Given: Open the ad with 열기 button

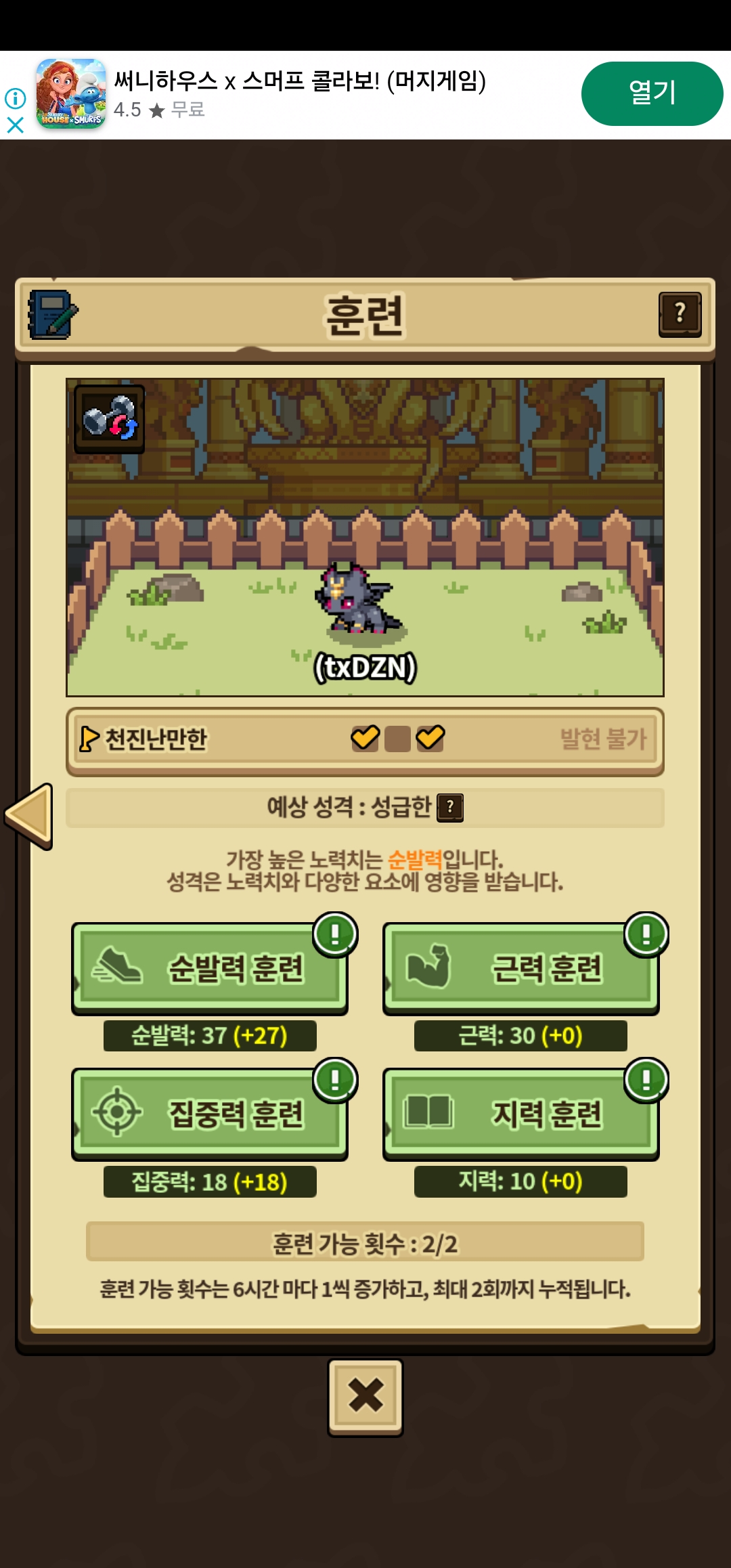Looking at the screenshot, I should tap(651, 93).
